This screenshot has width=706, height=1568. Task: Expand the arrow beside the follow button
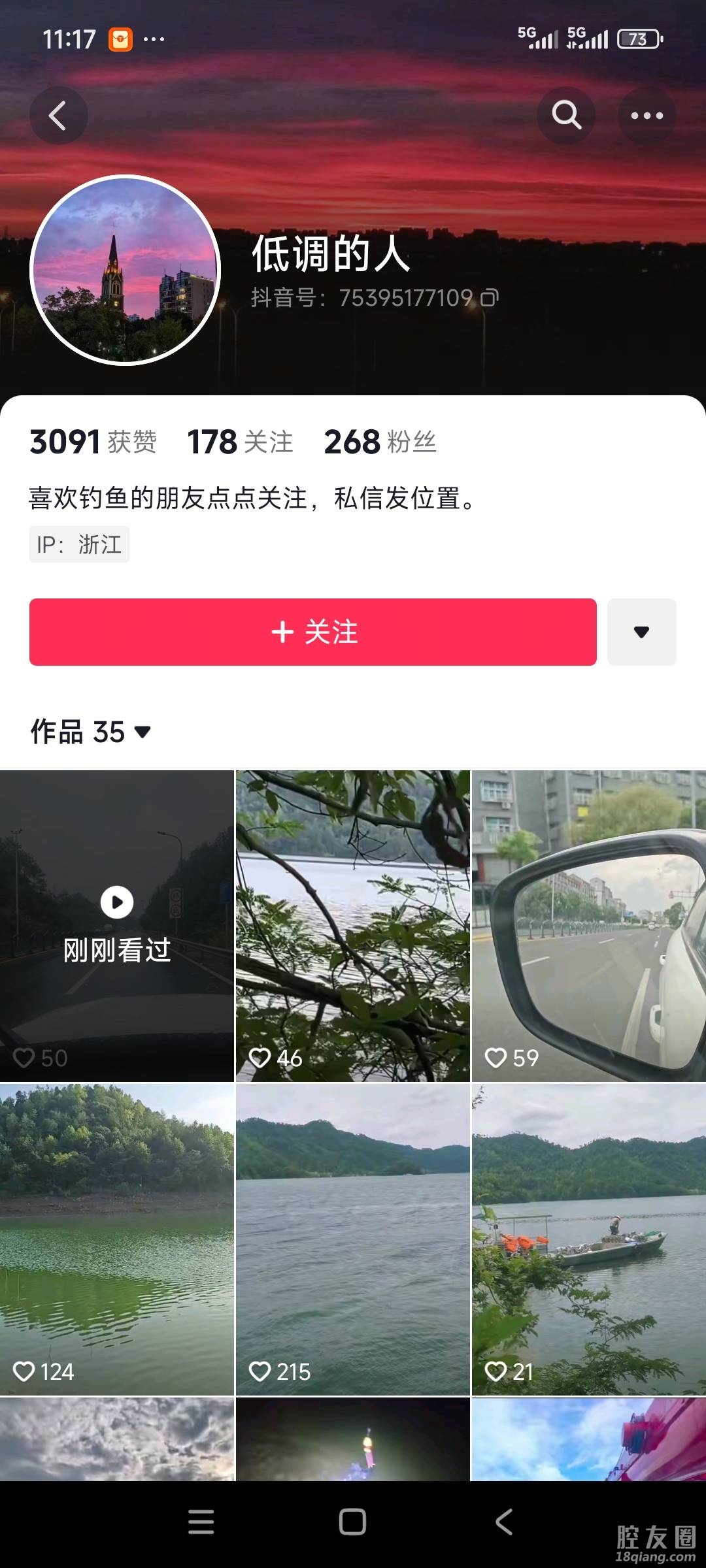click(x=641, y=632)
